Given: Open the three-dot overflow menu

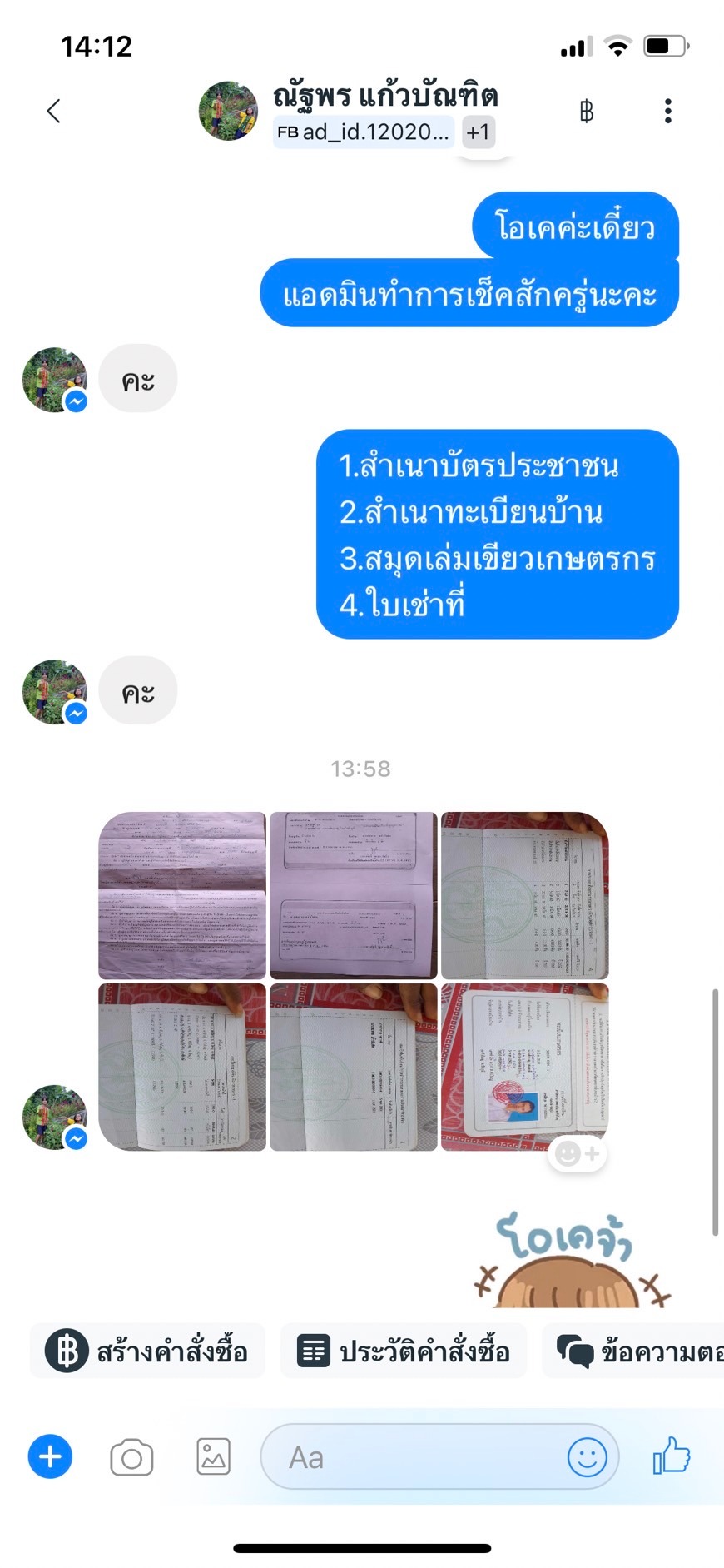Looking at the screenshot, I should tap(667, 111).
